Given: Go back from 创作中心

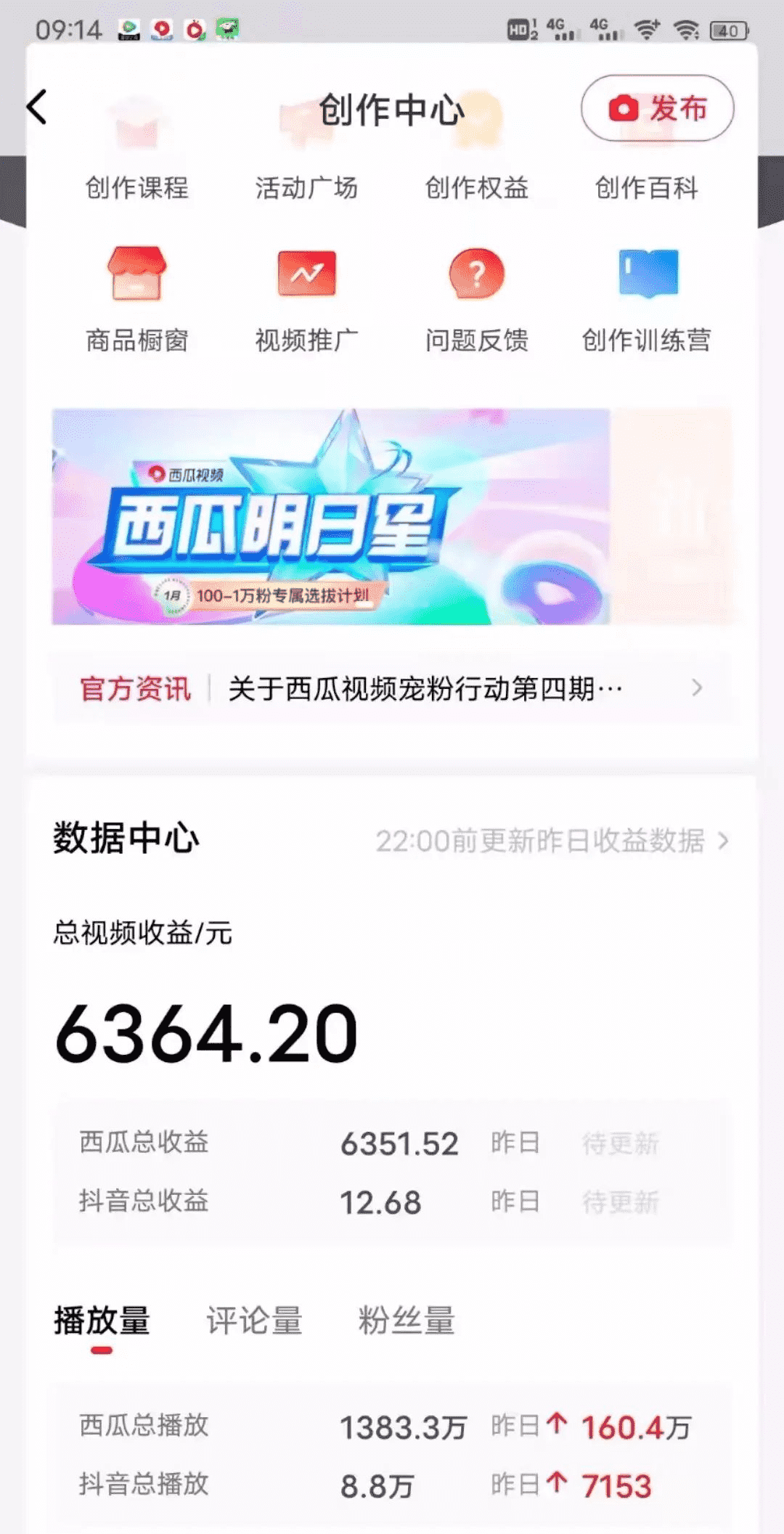Looking at the screenshot, I should pyautogui.click(x=38, y=107).
